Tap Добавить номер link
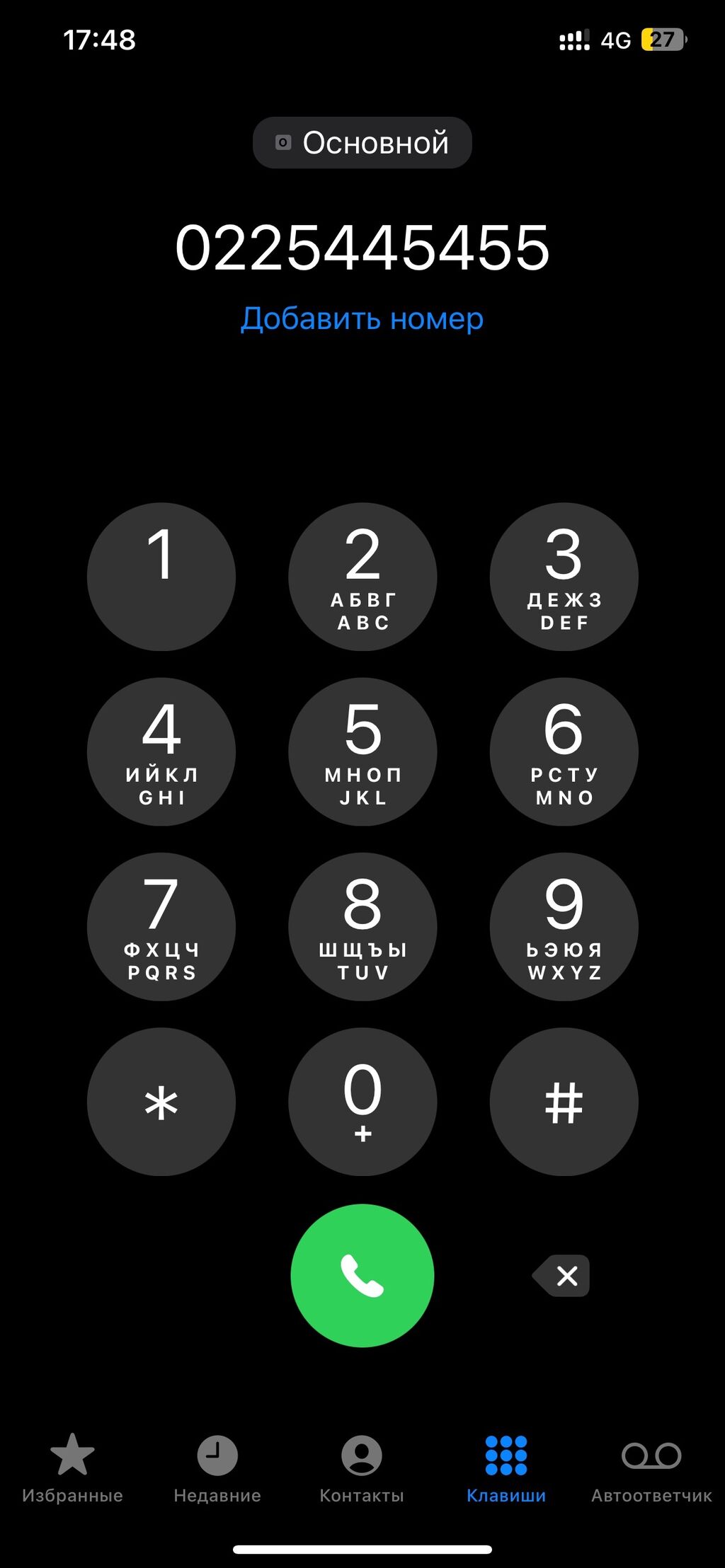This screenshot has width=725, height=1568. pos(362,318)
